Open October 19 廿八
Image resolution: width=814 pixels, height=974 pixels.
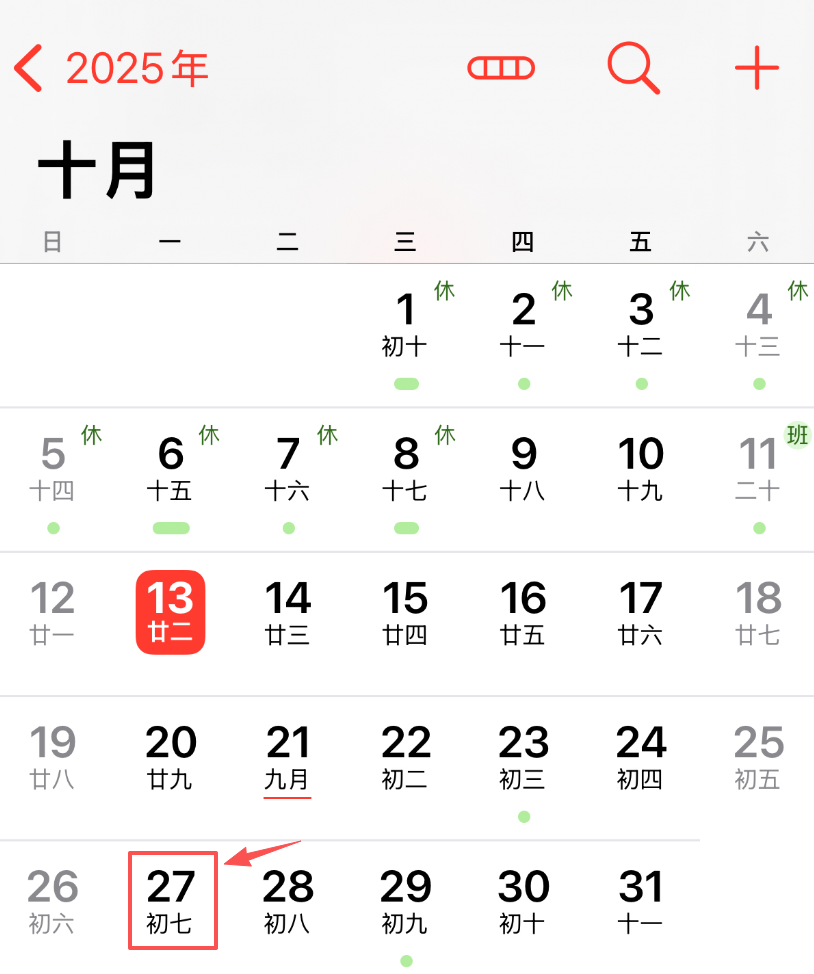tap(52, 757)
